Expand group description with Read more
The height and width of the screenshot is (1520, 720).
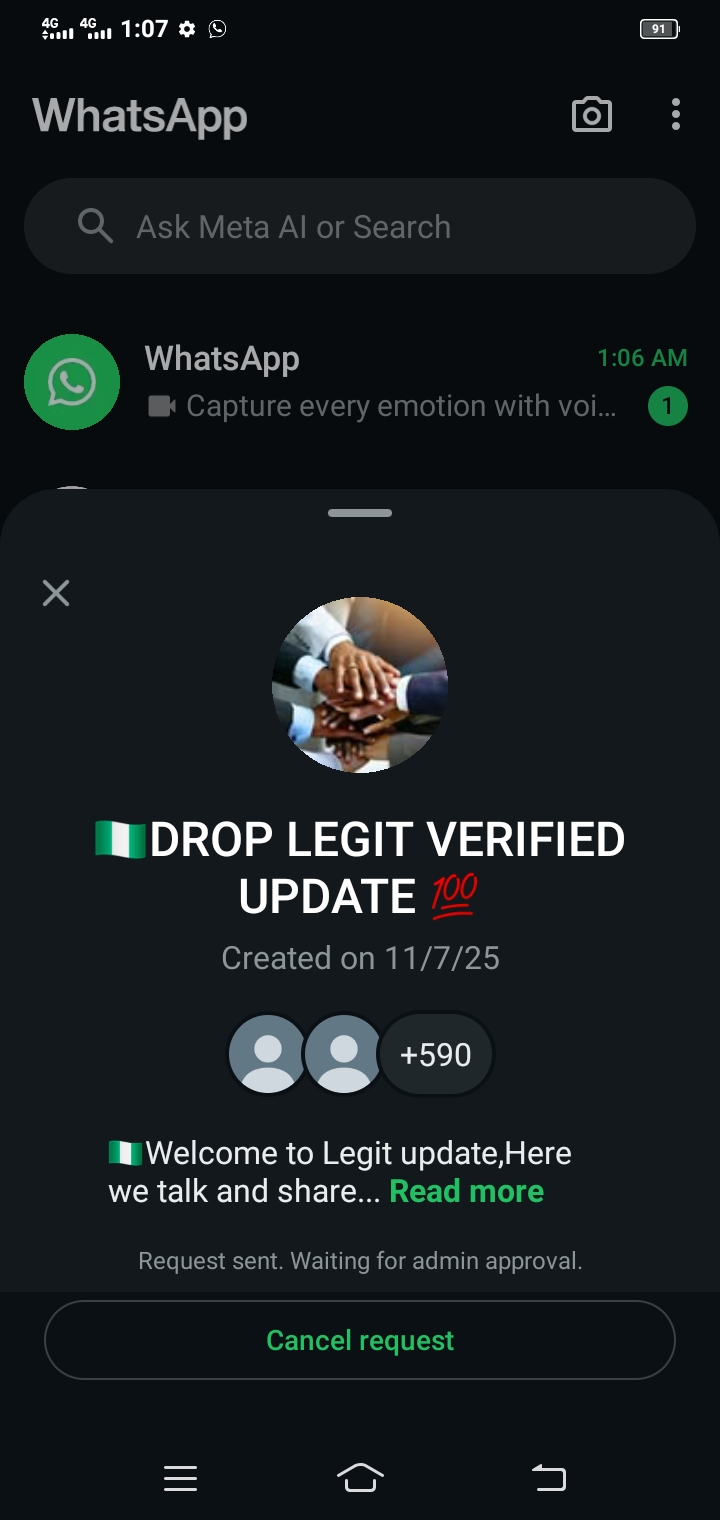[466, 1191]
